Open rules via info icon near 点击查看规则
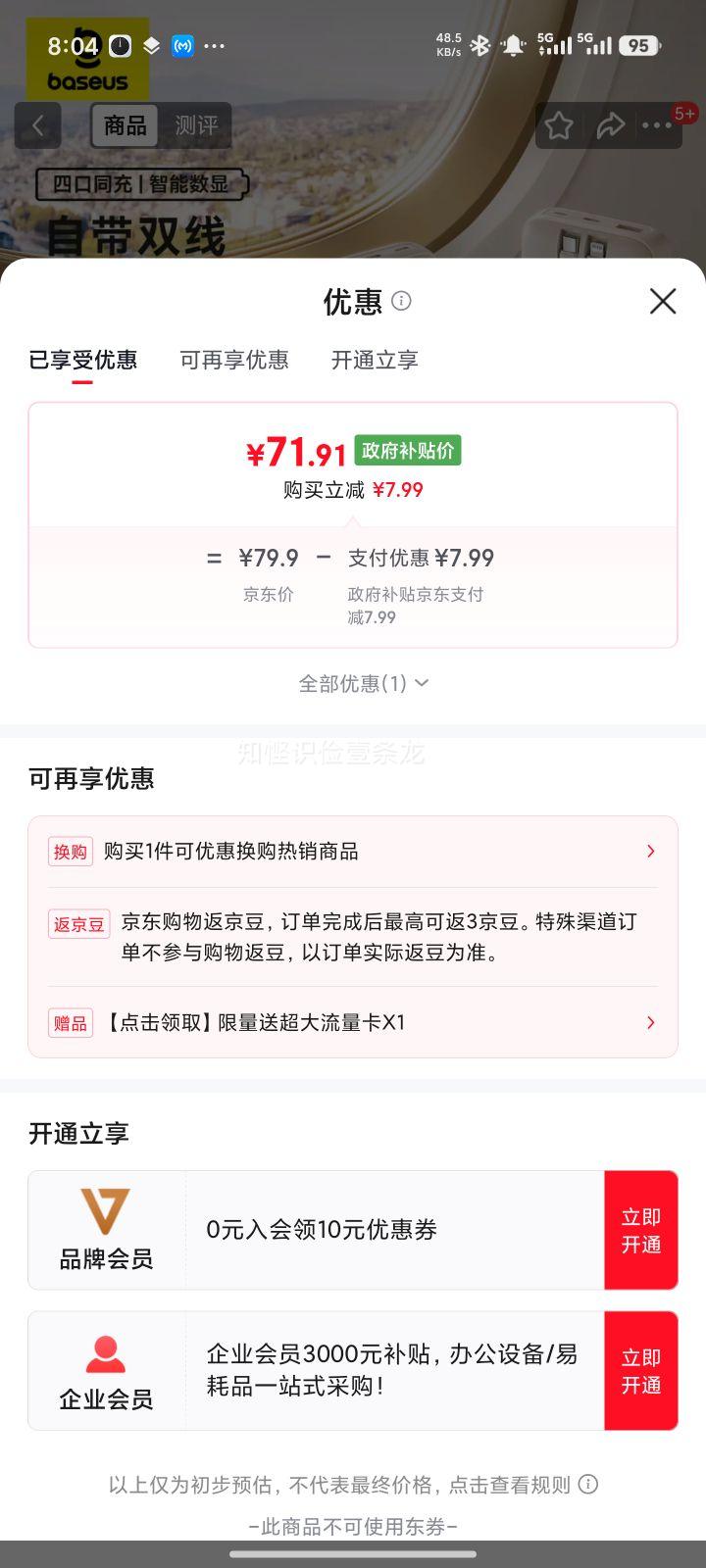The image size is (706, 1568). click(x=585, y=1485)
